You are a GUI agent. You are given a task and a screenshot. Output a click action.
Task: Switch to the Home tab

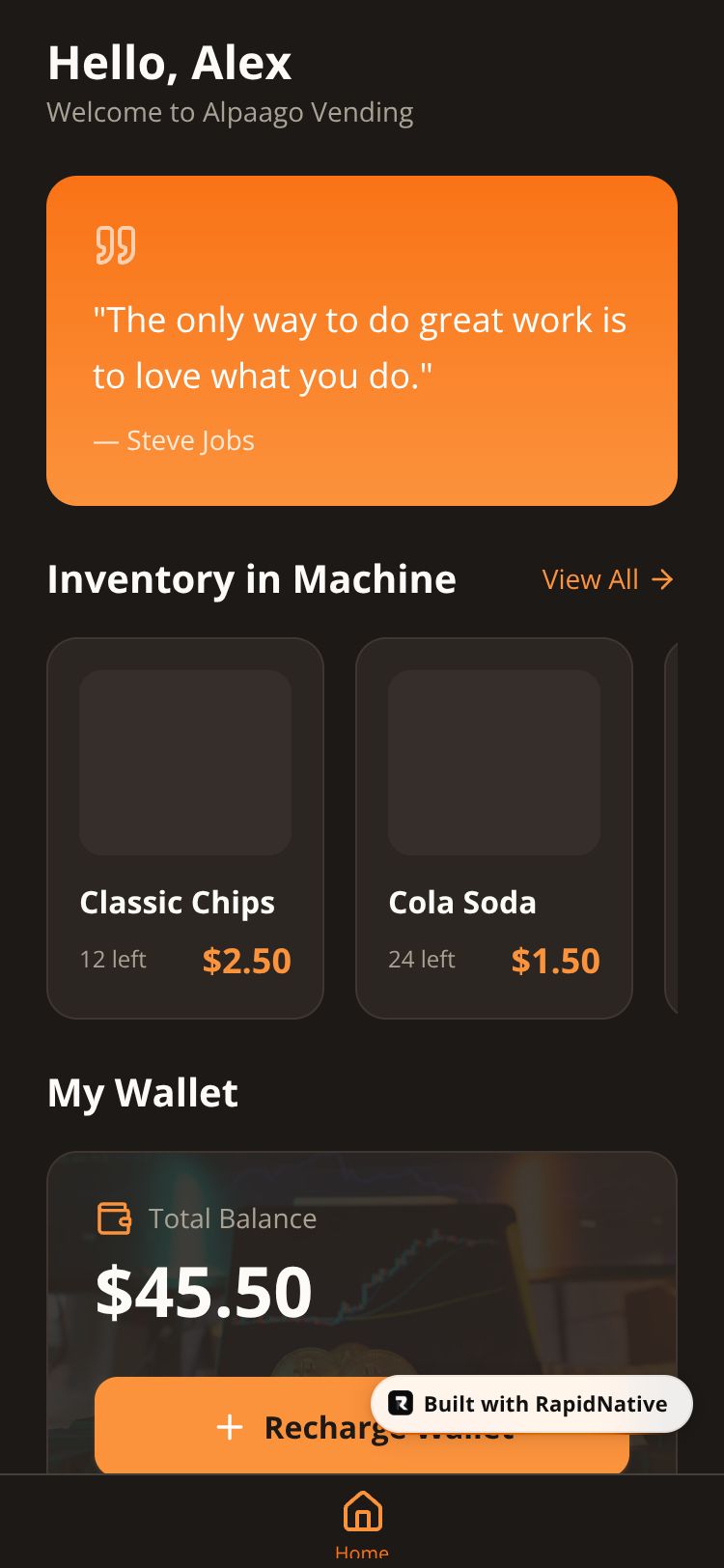click(x=362, y=1523)
